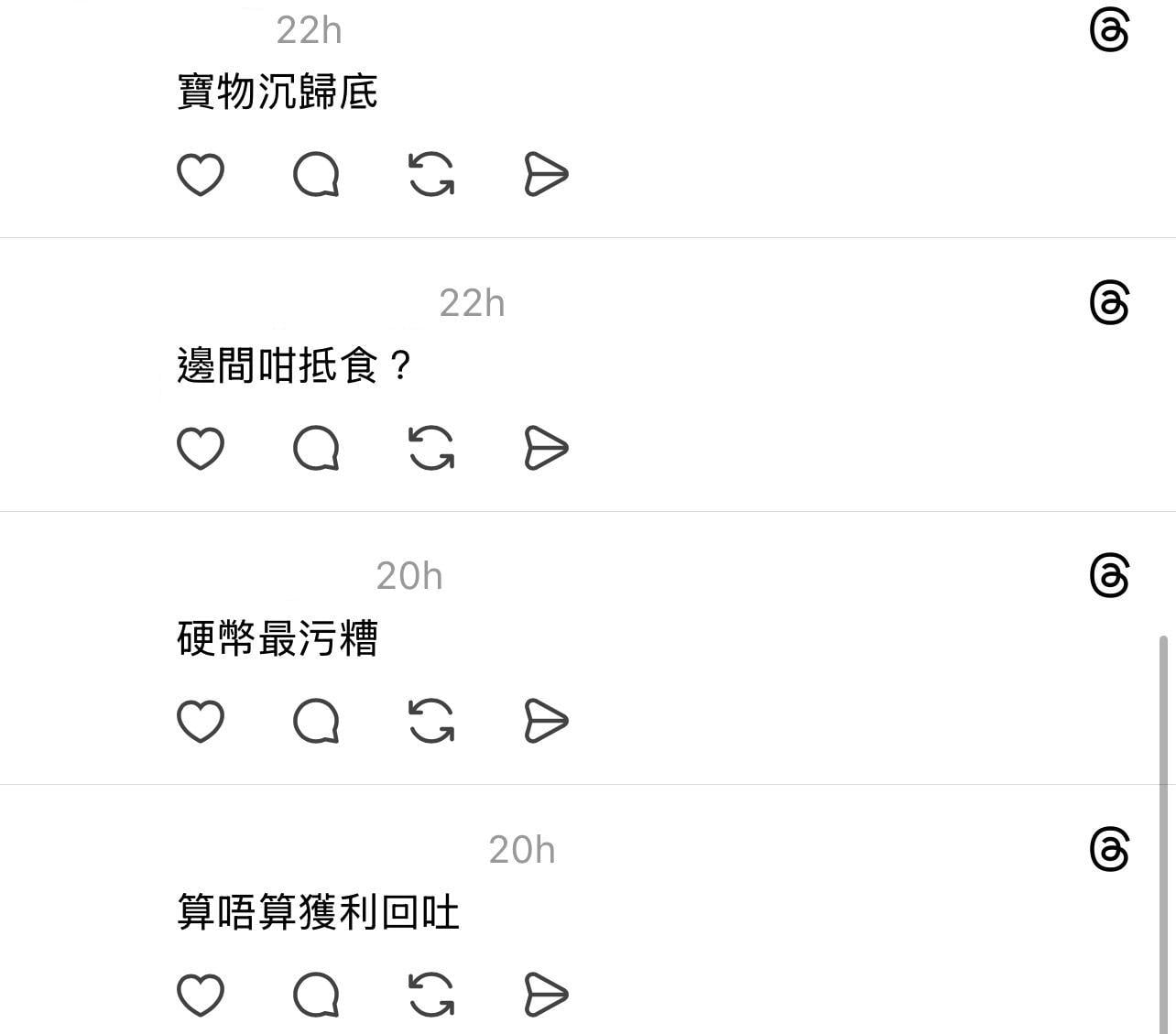Send the post 邊間咁抵食？
1176x1034 pixels.
tap(546, 448)
